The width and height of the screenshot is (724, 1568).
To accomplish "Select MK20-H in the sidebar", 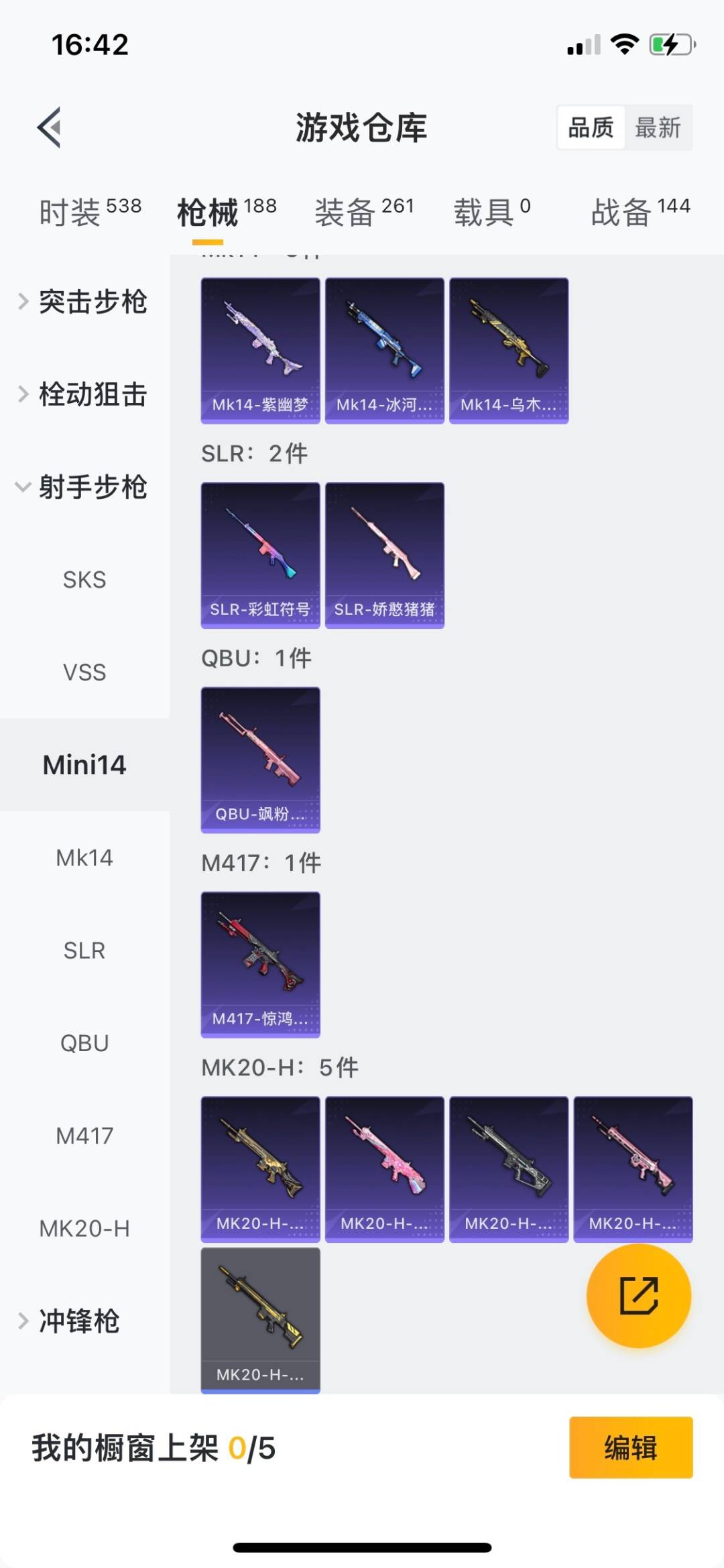I will (x=84, y=1228).
